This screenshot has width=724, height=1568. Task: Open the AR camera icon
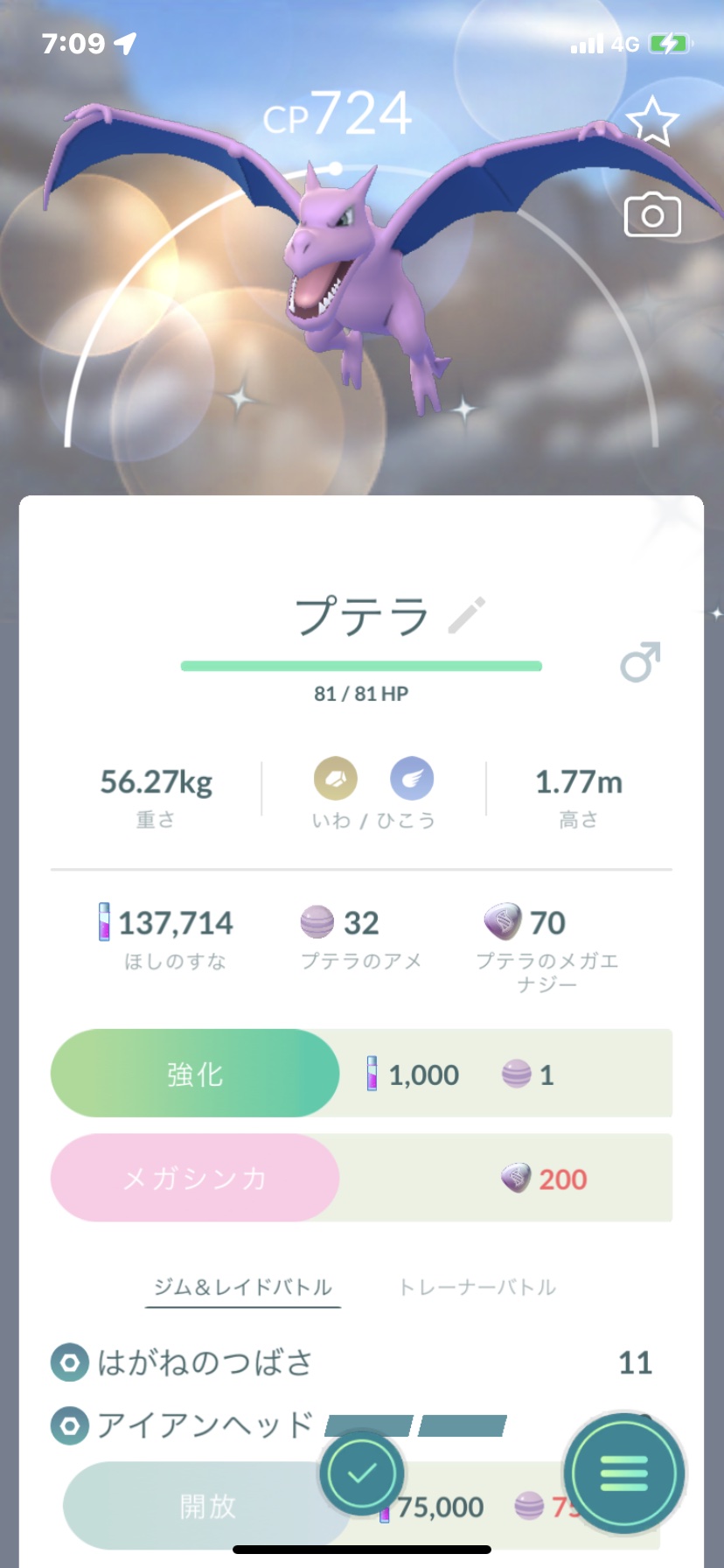pyautogui.click(x=652, y=215)
